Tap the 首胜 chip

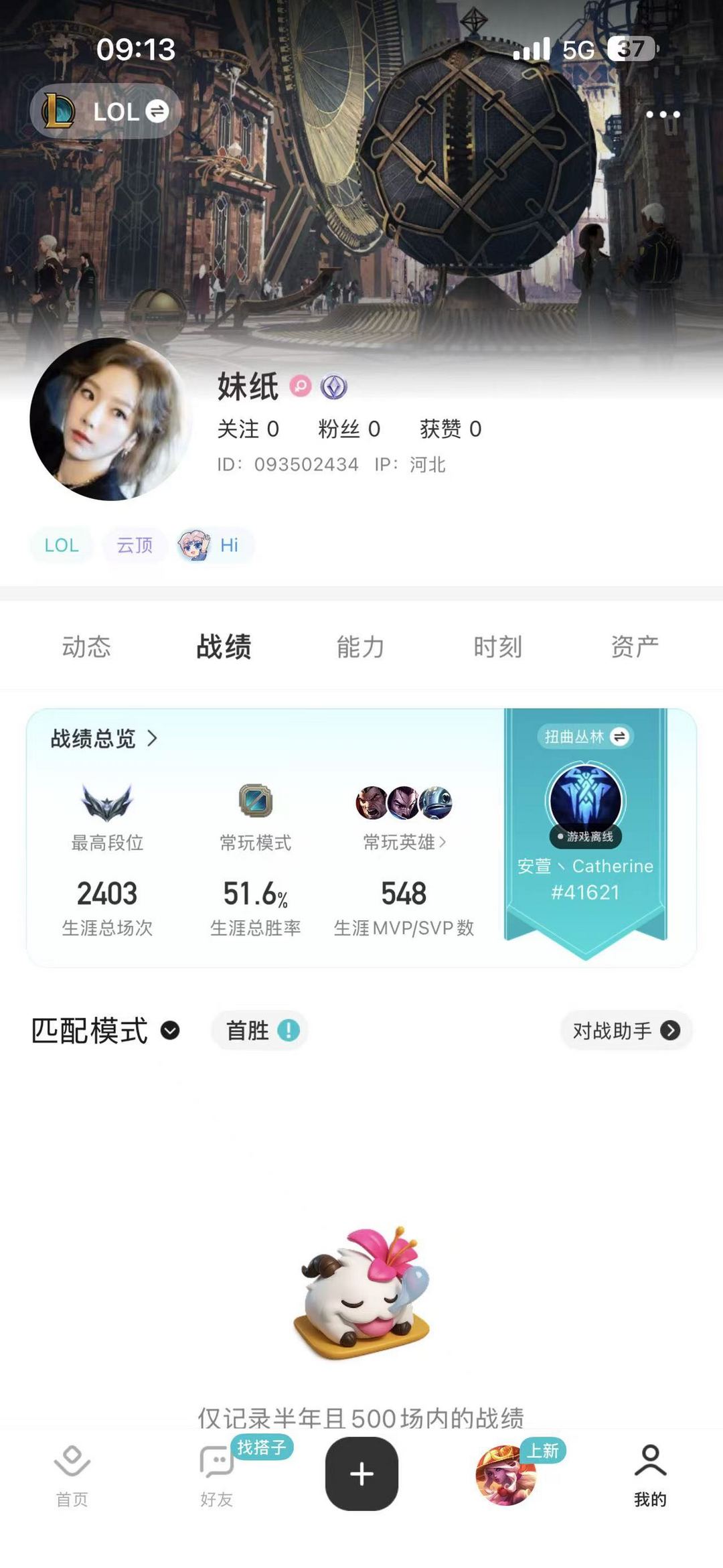click(x=261, y=1030)
